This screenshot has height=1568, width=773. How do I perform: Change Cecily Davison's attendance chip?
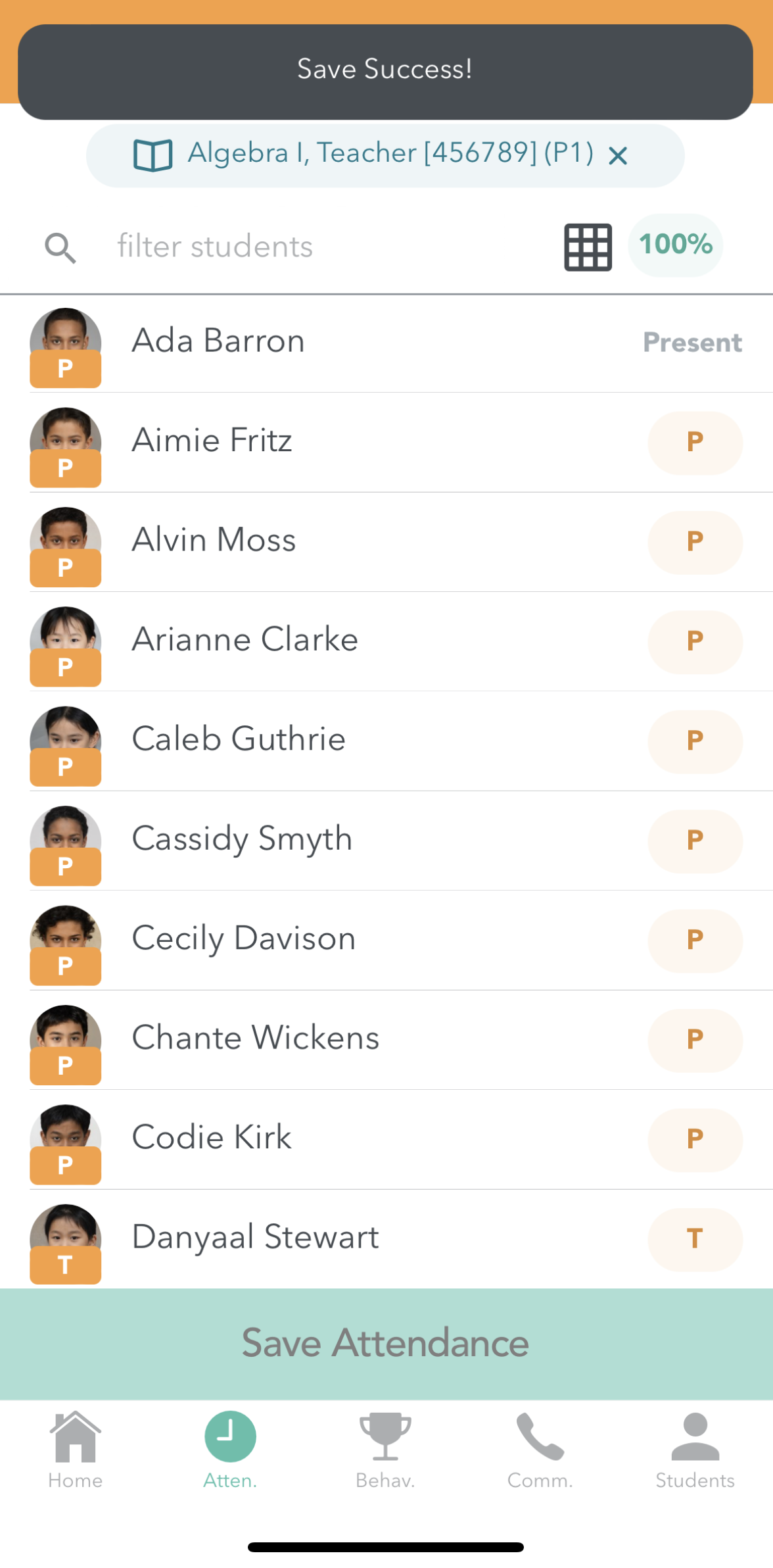pyautogui.click(x=695, y=941)
